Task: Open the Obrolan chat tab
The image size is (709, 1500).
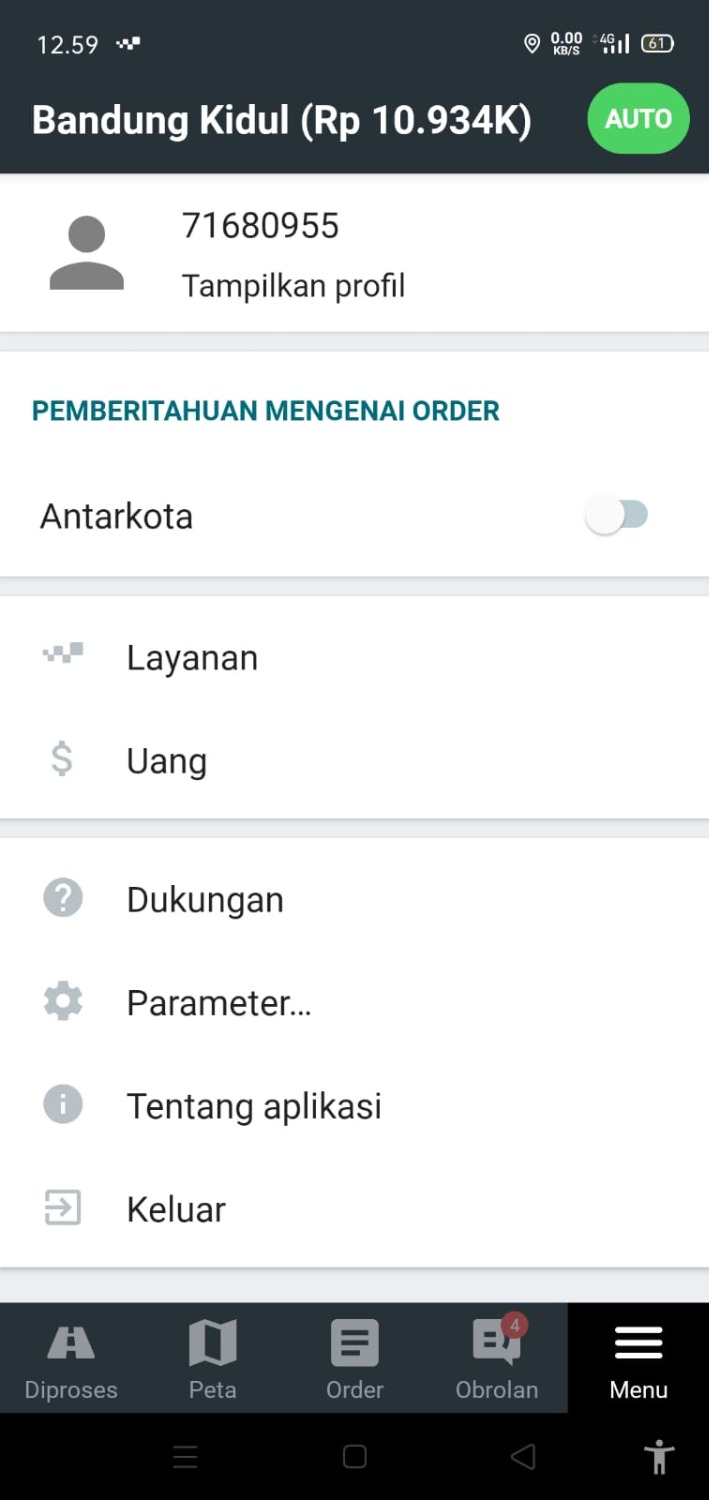Action: click(496, 1358)
